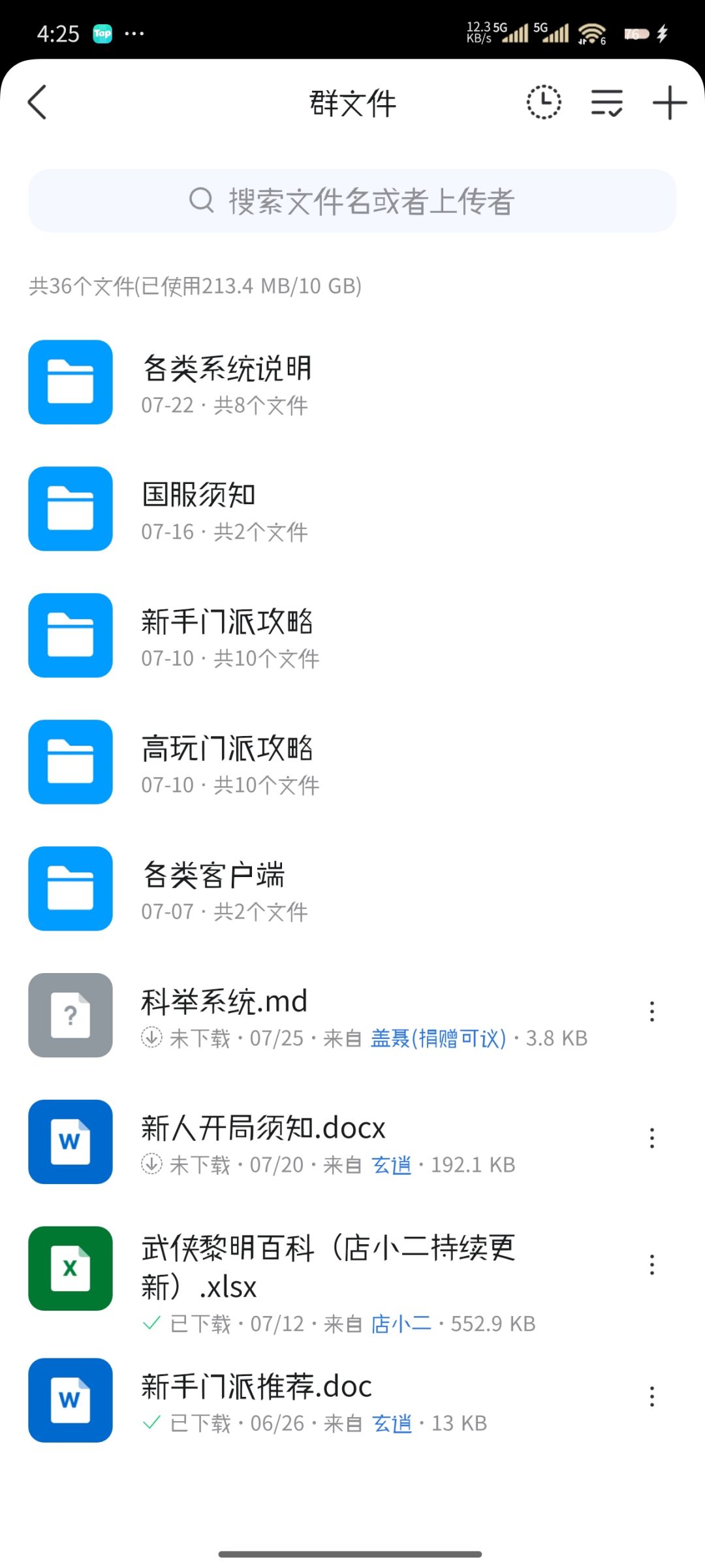This screenshot has width=705, height=1568.
Task: Open the 高玩门派攻略 folder
Action: (x=227, y=762)
